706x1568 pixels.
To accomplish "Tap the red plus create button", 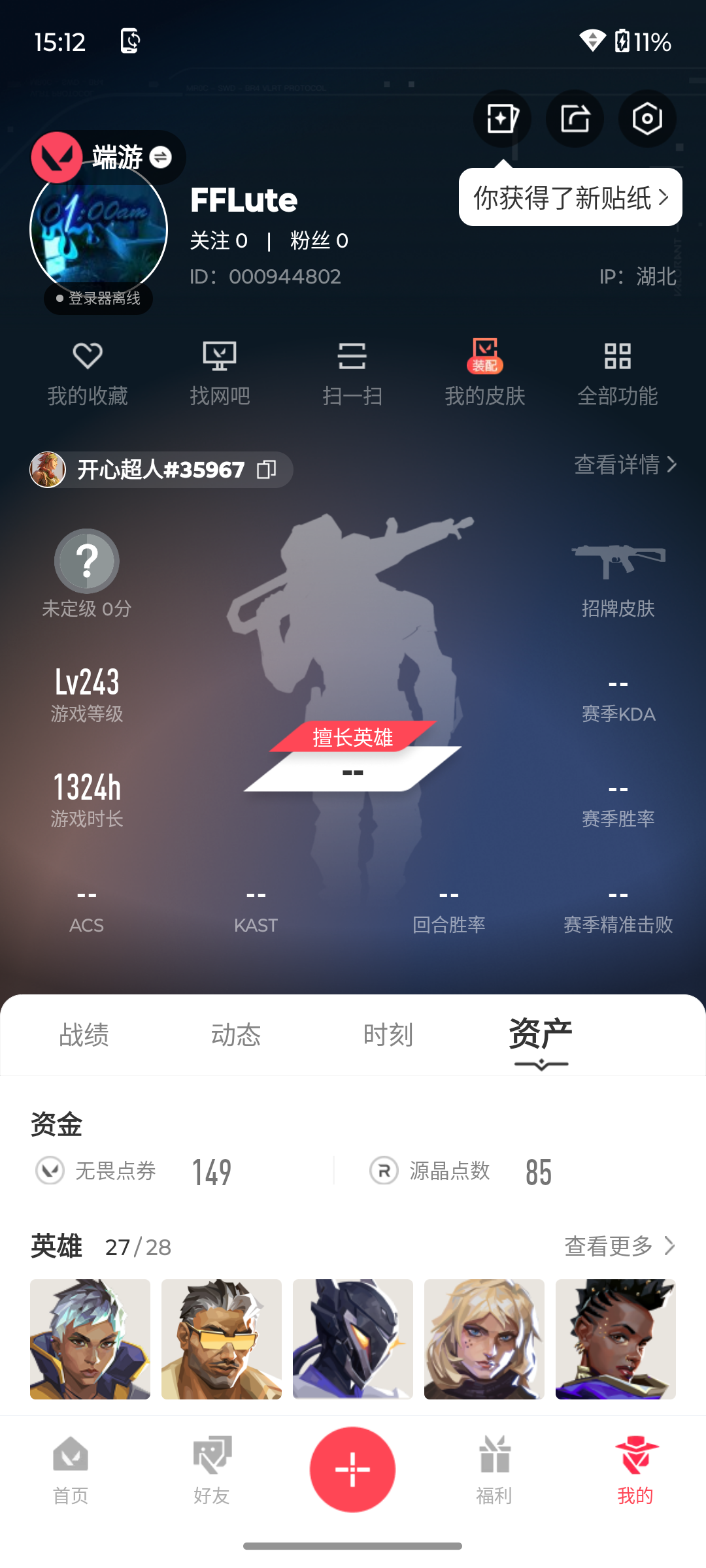I will pos(352,1469).
